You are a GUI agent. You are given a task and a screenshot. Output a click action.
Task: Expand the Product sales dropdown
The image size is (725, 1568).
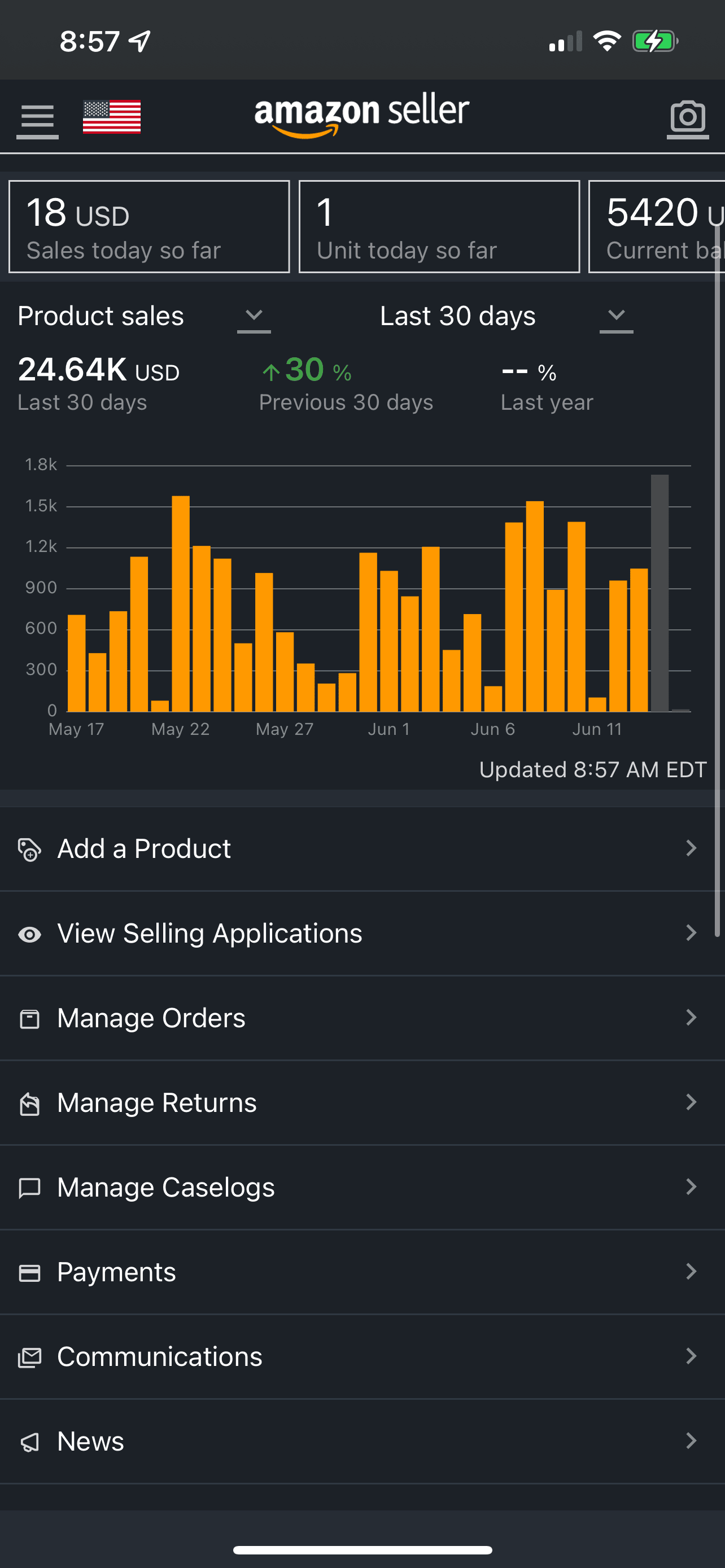[x=145, y=317]
